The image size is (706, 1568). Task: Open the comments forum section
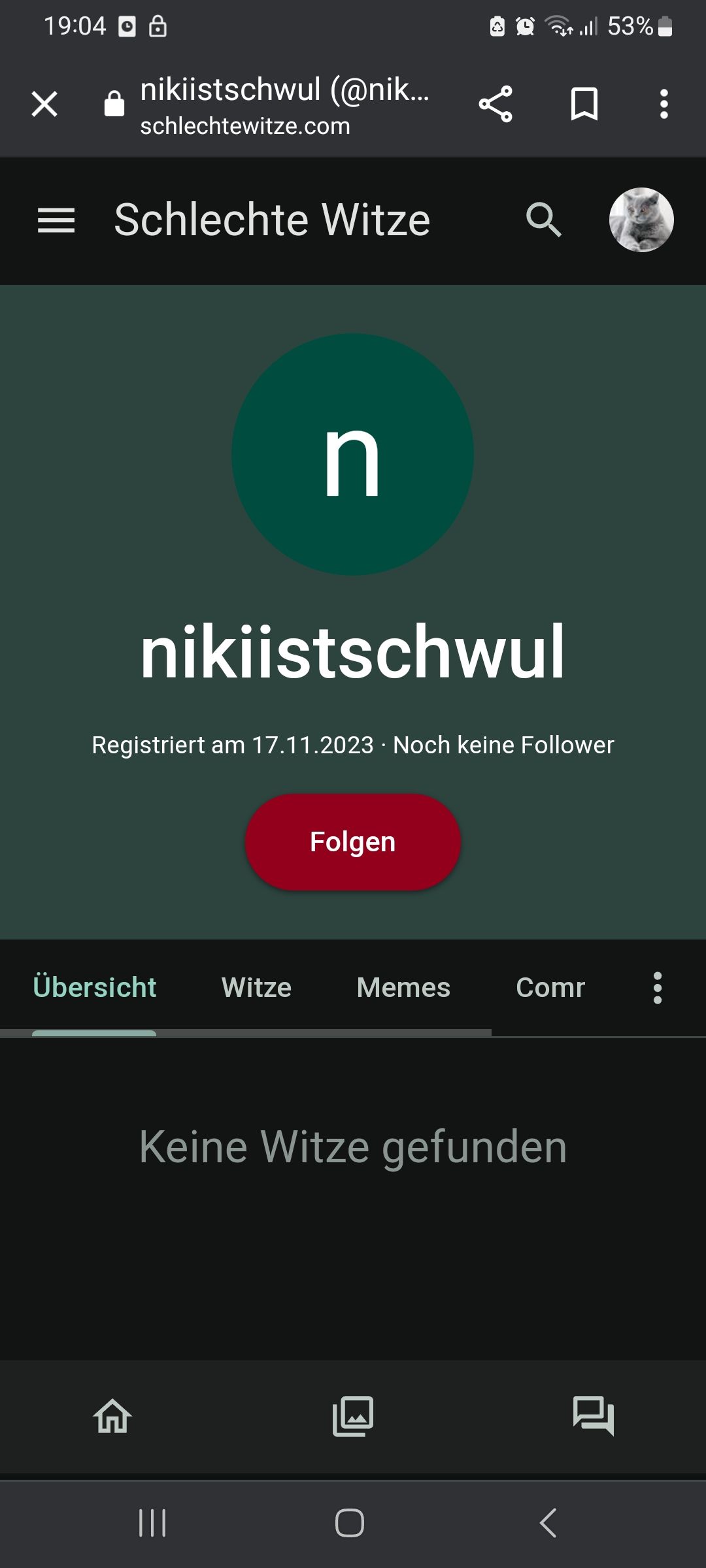coord(593,1416)
